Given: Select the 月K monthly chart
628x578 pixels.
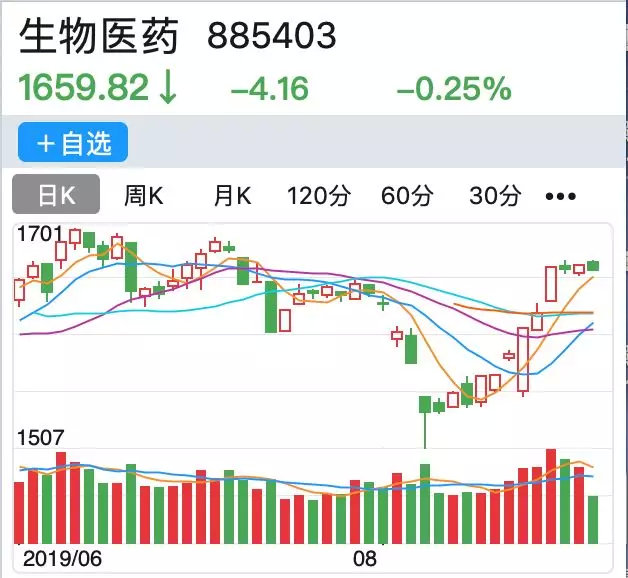Looking at the screenshot, I should point(232,195).
